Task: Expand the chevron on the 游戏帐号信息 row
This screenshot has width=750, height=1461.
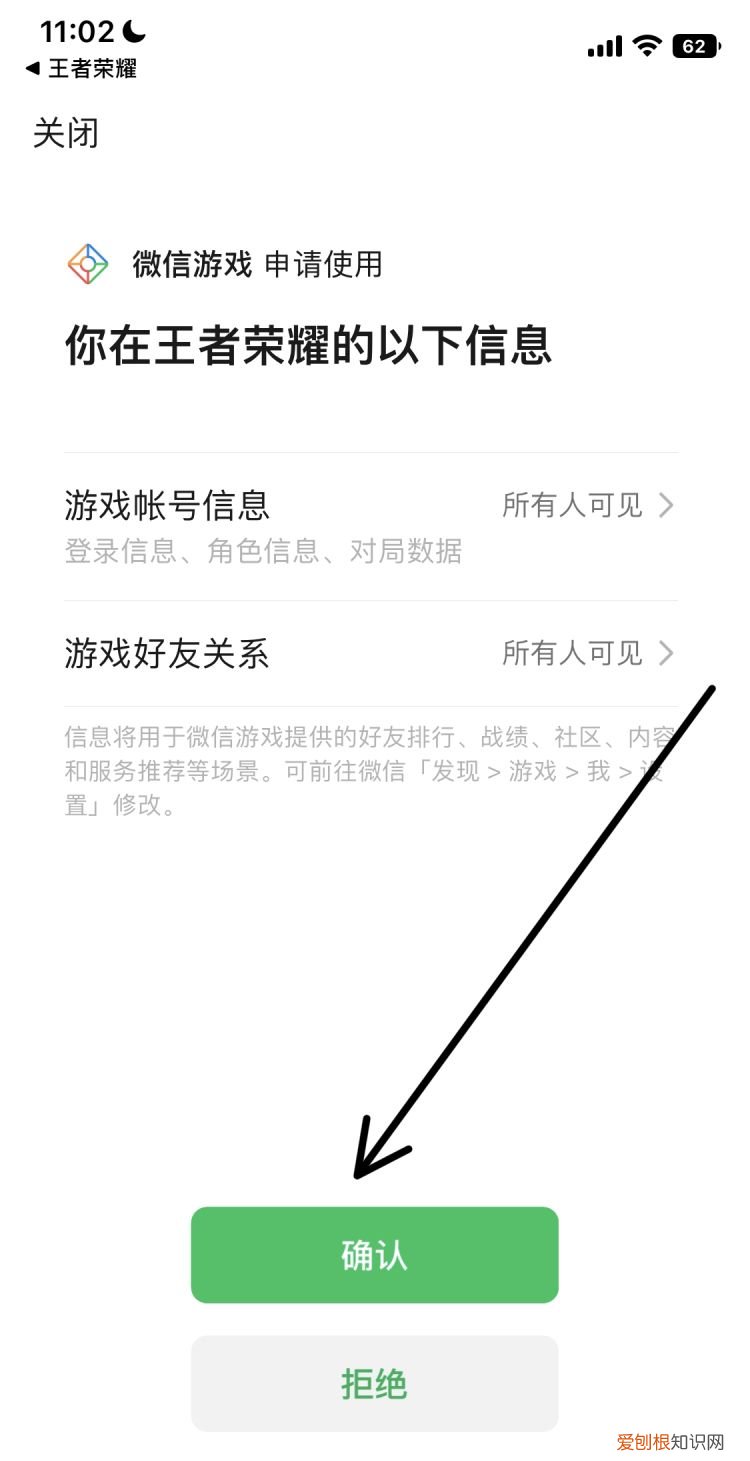Action: click(x=666, y=505)
